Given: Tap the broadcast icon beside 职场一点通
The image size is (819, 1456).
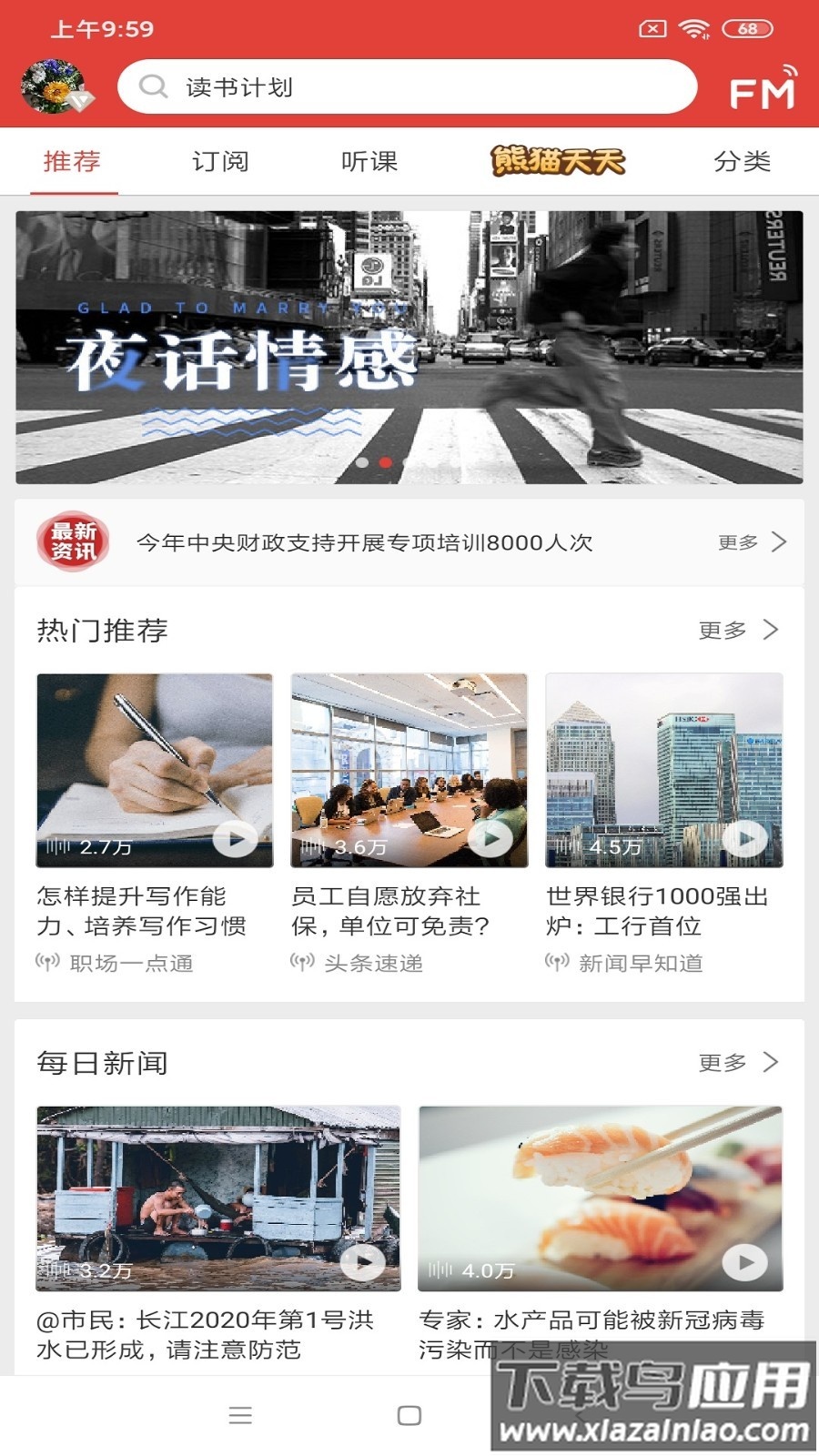Looking at the screenshot, I should [46, 962].
